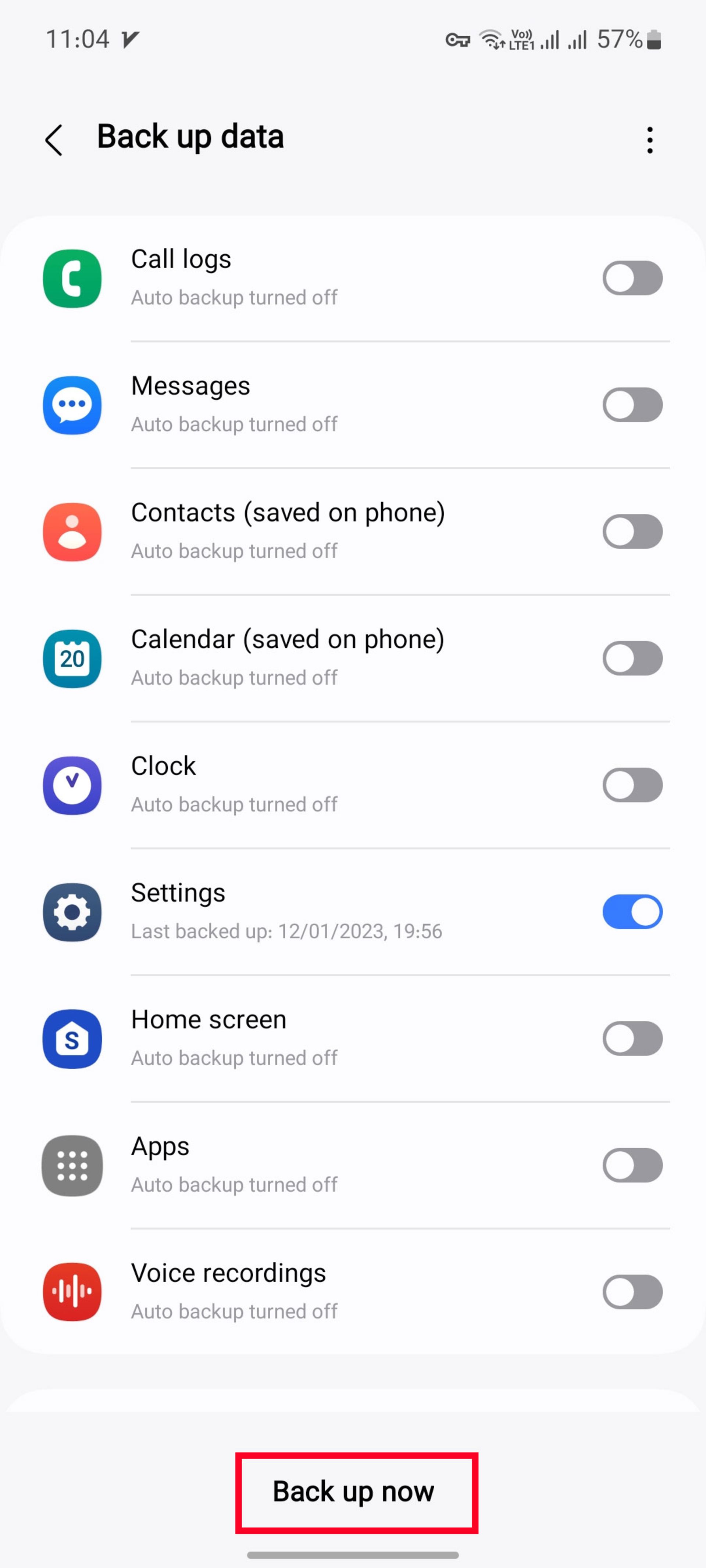Enable Voice recordings backup
The width and height of the screenshot is (706, 1568).
[x=632, y=1292]
